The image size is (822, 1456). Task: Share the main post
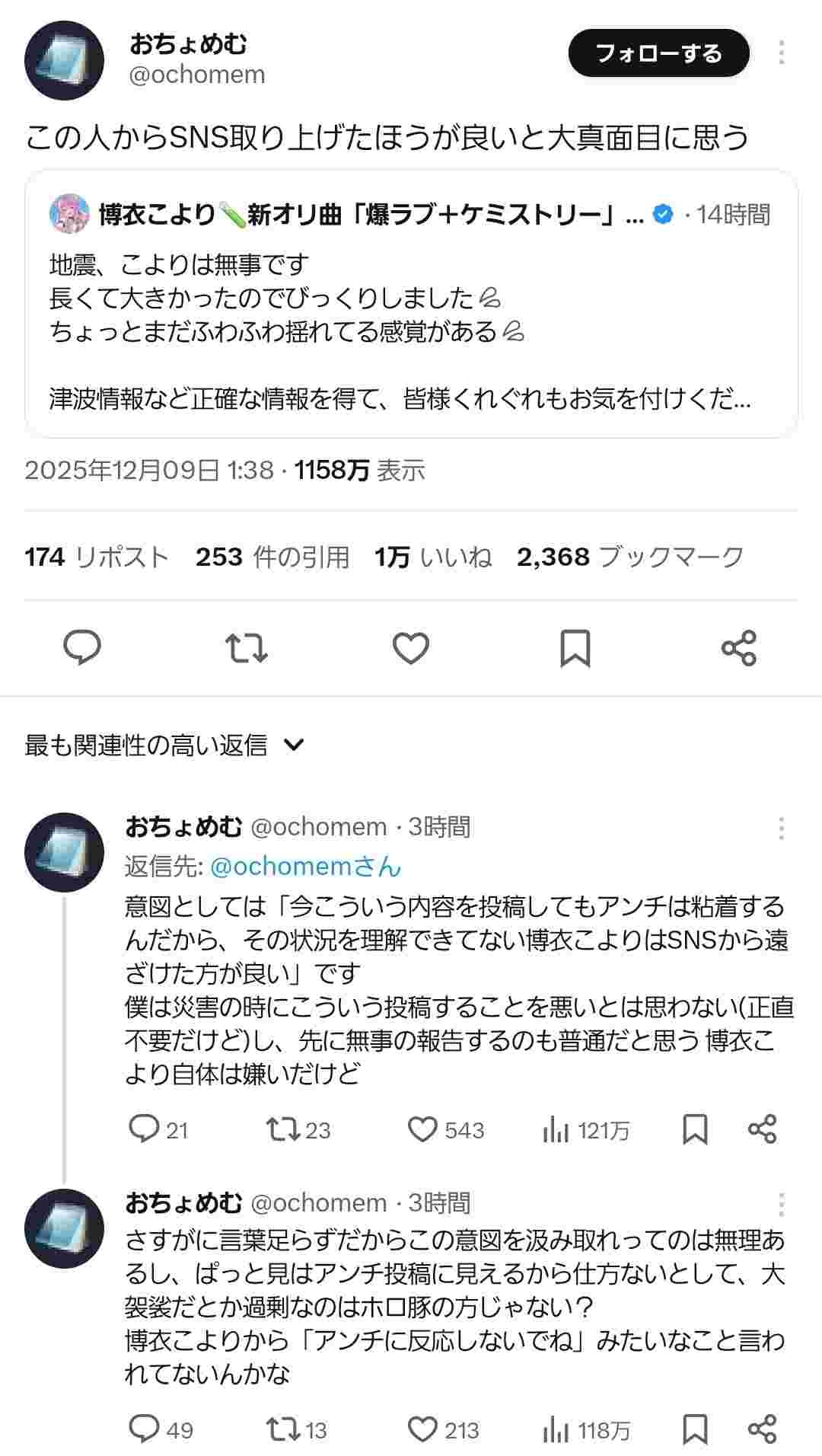pos(738,648)
